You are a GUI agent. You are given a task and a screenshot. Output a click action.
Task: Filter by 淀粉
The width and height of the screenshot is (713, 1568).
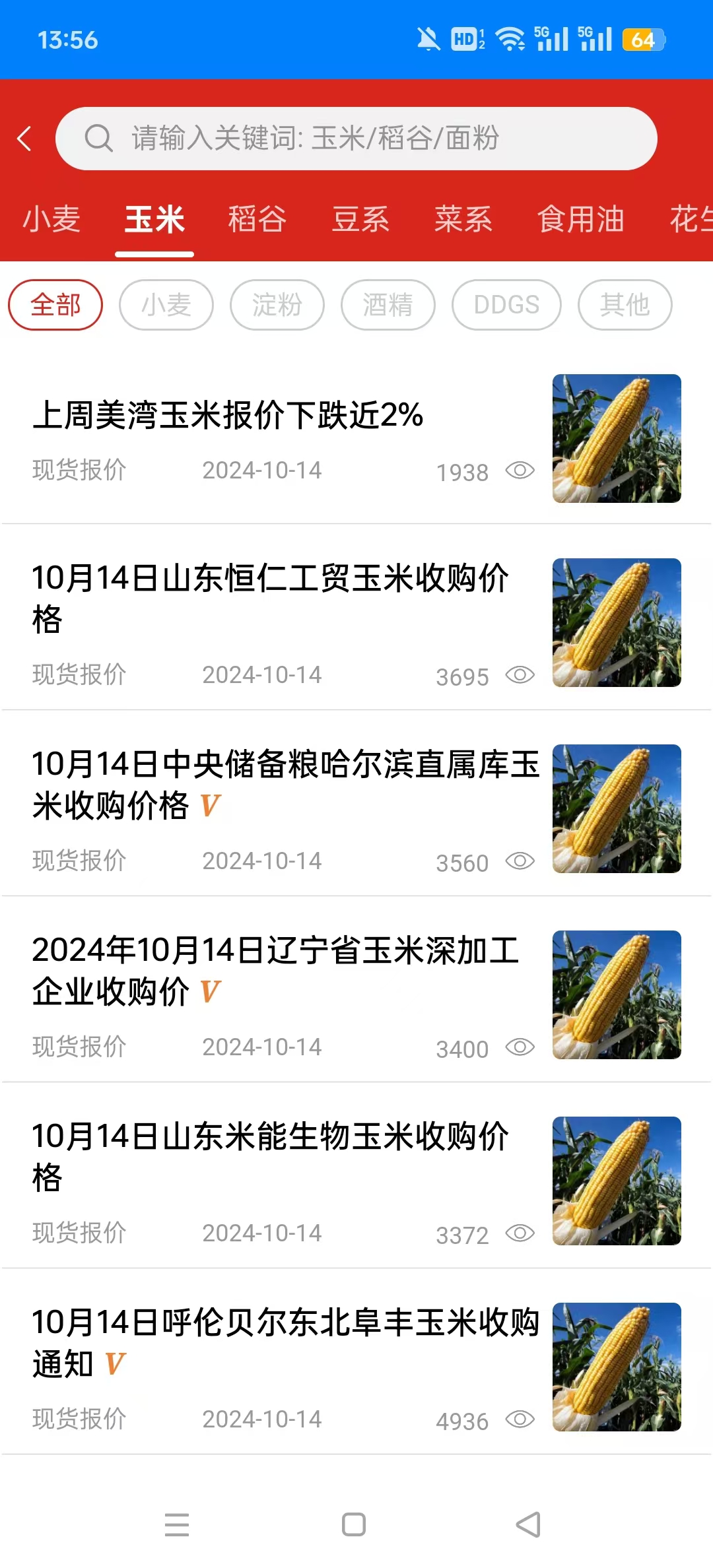pyautogui.click(x=277, y=305)
